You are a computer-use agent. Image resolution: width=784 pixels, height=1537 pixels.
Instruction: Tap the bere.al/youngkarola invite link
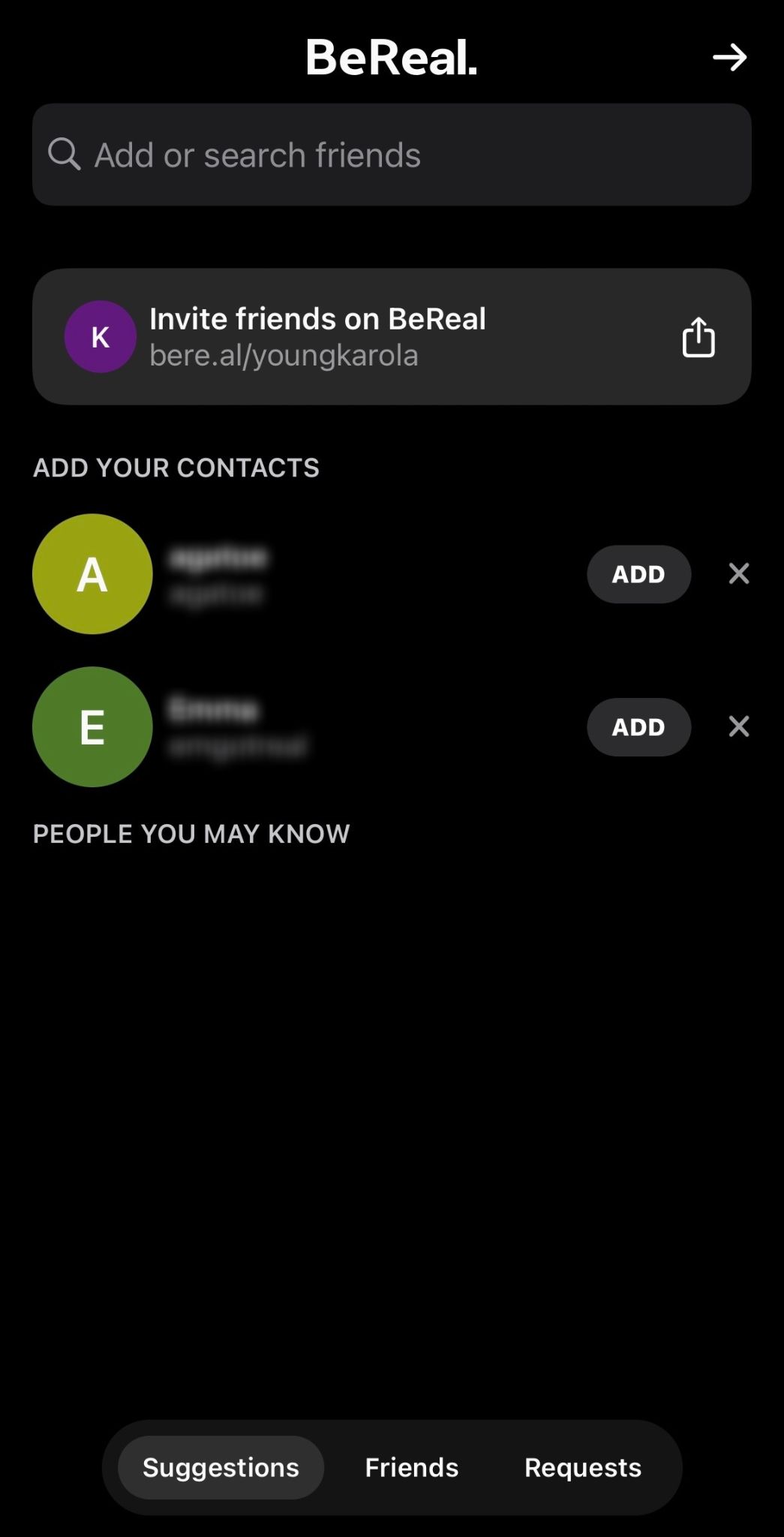point(284,356)
